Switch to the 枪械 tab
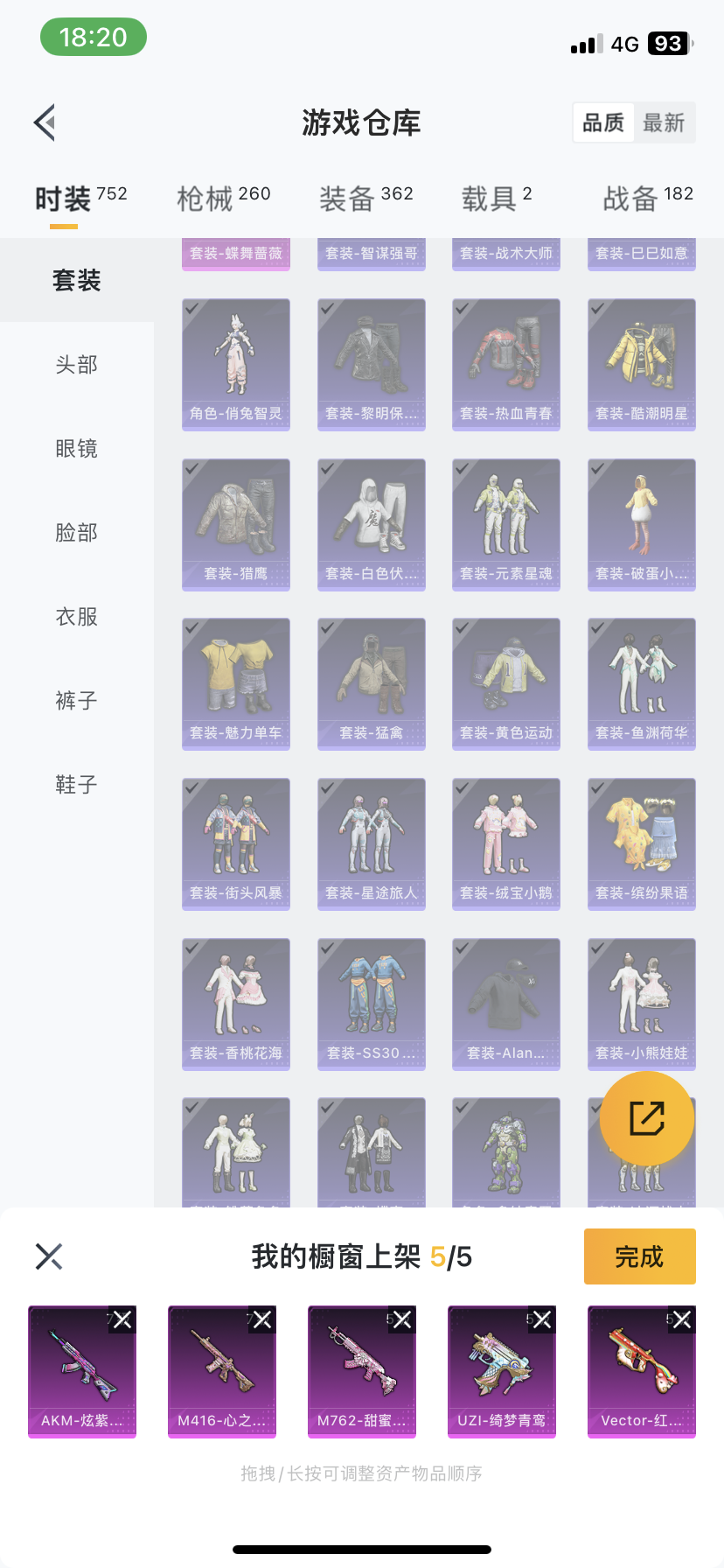The width and height of the screenshot is (724, 1568). (224, 199)
